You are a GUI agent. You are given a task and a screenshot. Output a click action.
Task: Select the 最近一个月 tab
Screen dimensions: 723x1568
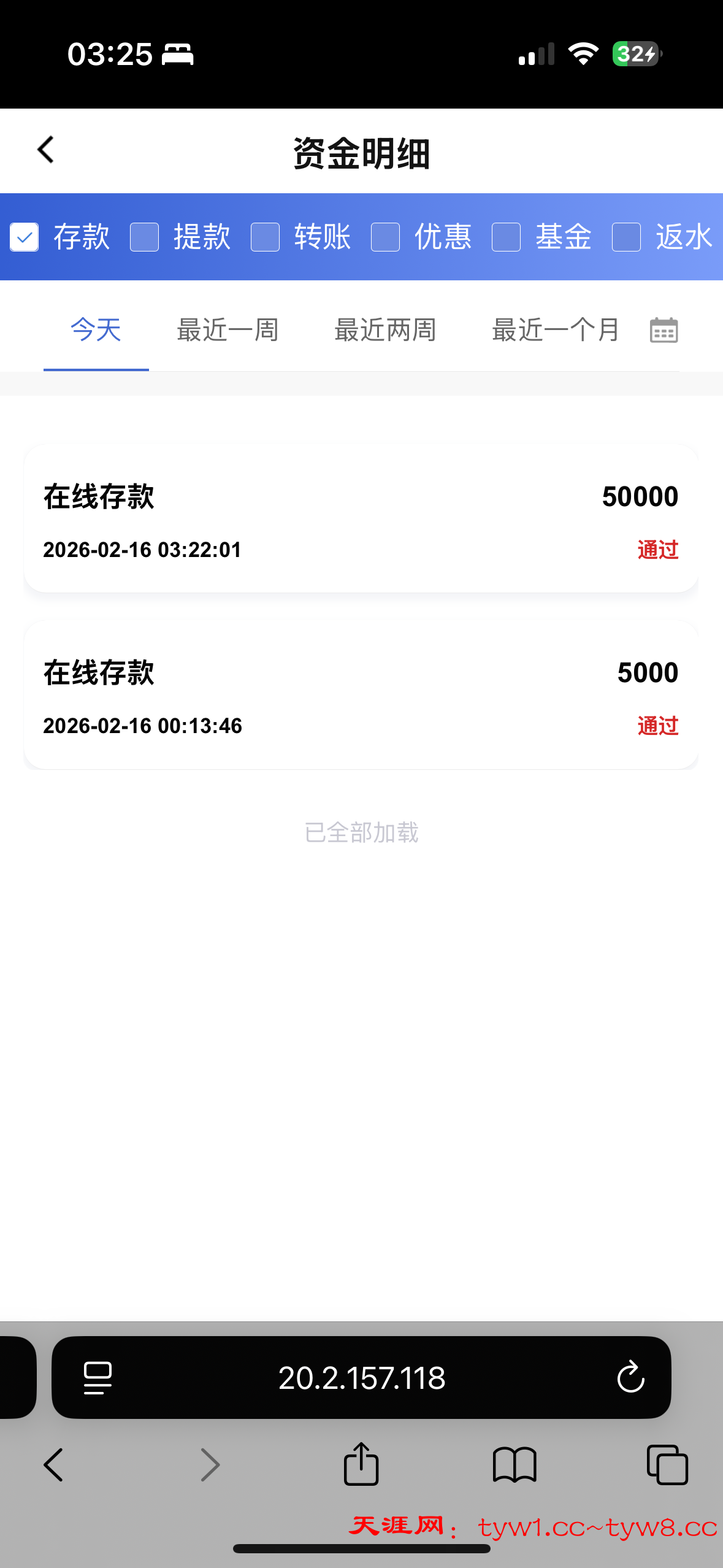[556, 330]
